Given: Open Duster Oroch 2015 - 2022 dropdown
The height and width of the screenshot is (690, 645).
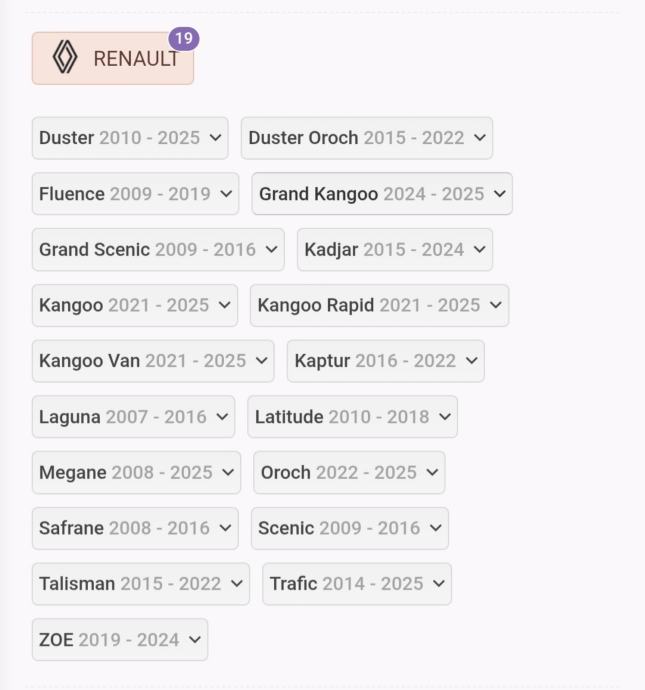Looking at the screenshot, I should coord(366,138).
